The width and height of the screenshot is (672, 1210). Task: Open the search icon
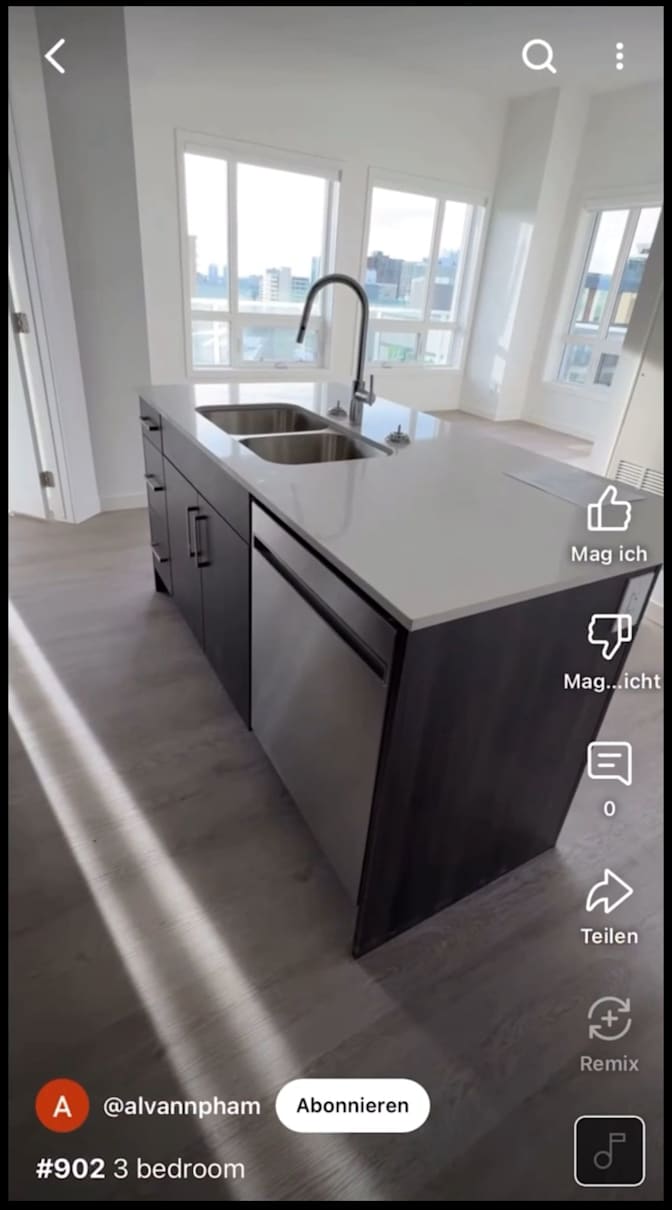pyautogui.click(x=539, y=57)
